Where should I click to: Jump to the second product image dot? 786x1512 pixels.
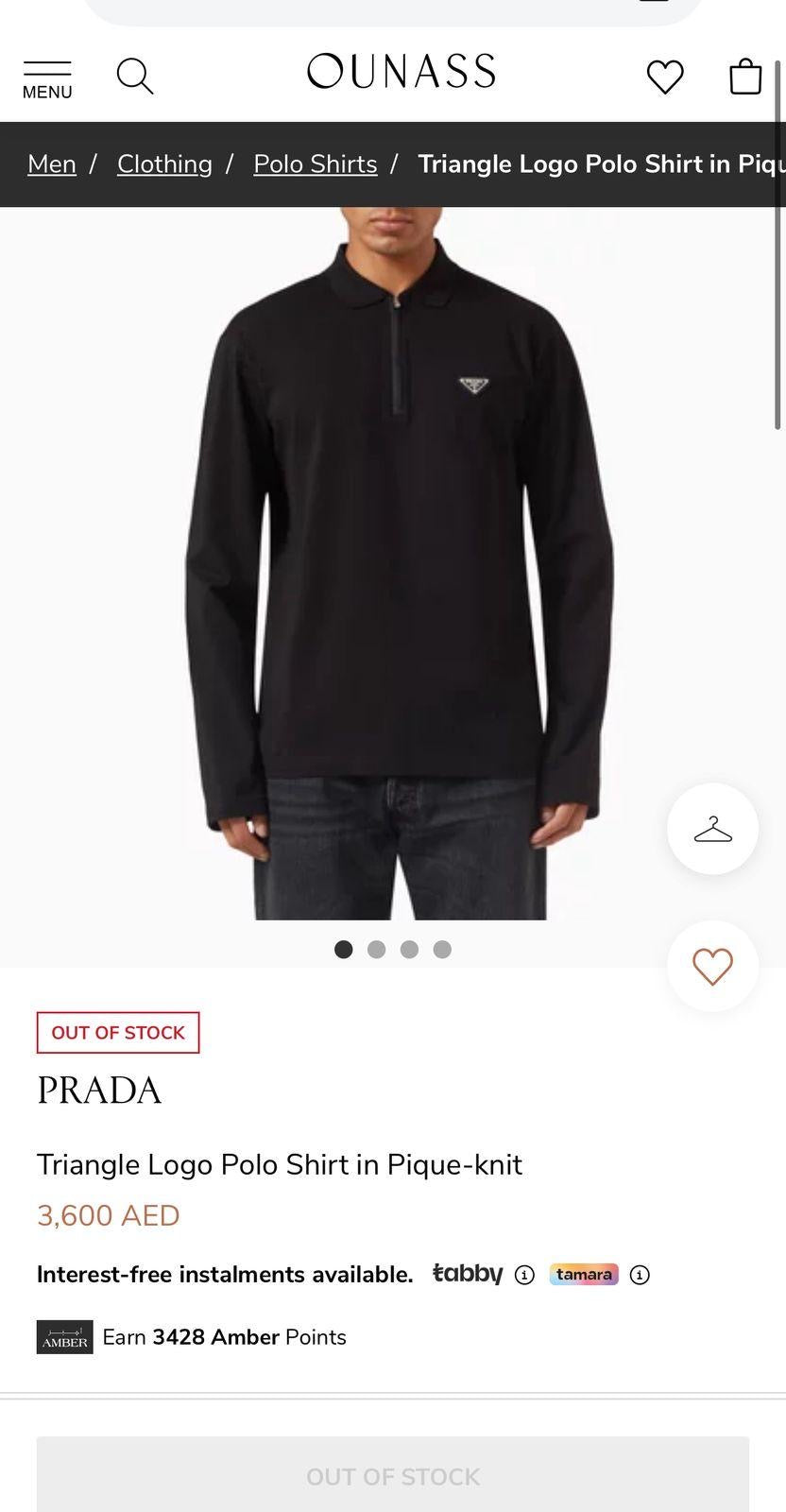click(x=376, y=950)
